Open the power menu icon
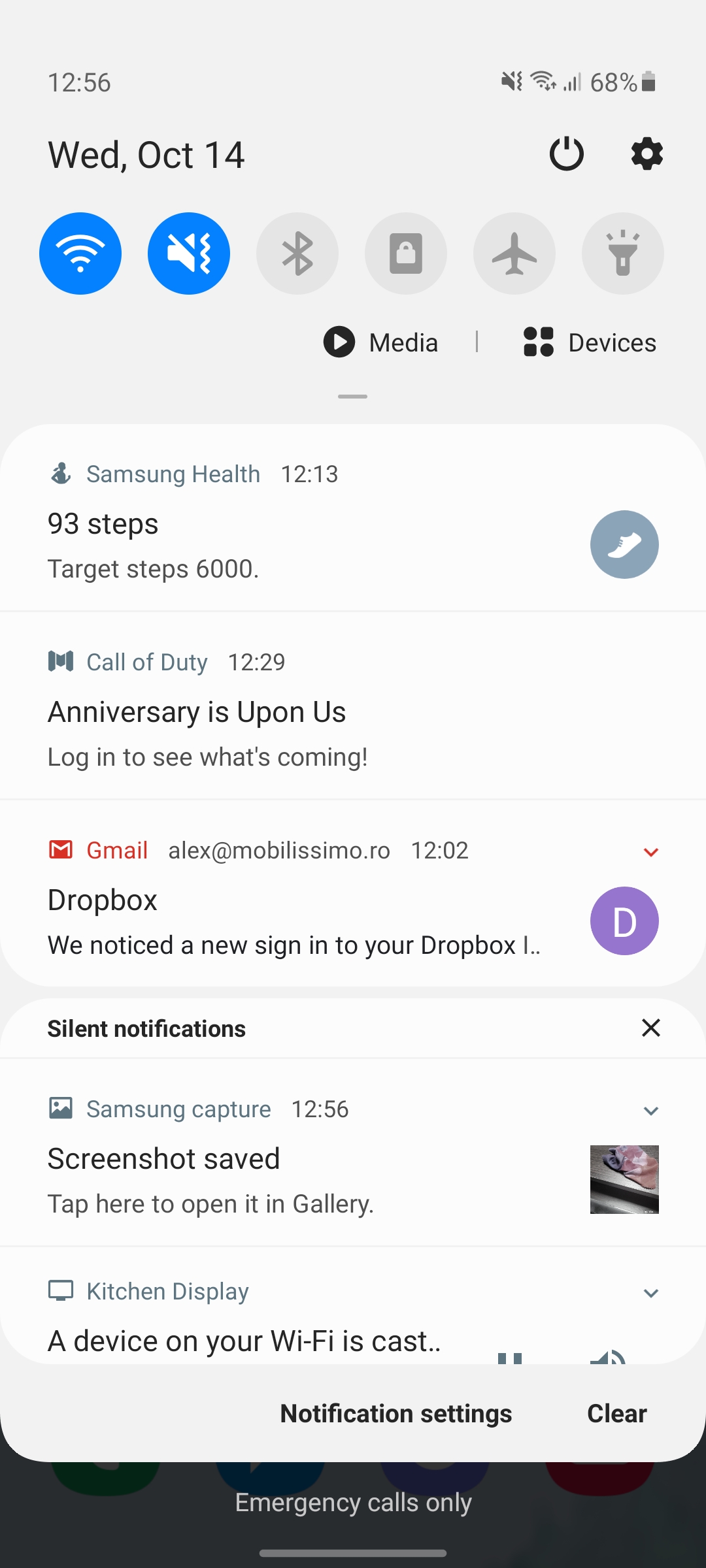This screenshot has width=706, height=1568. tap(566, 154)
